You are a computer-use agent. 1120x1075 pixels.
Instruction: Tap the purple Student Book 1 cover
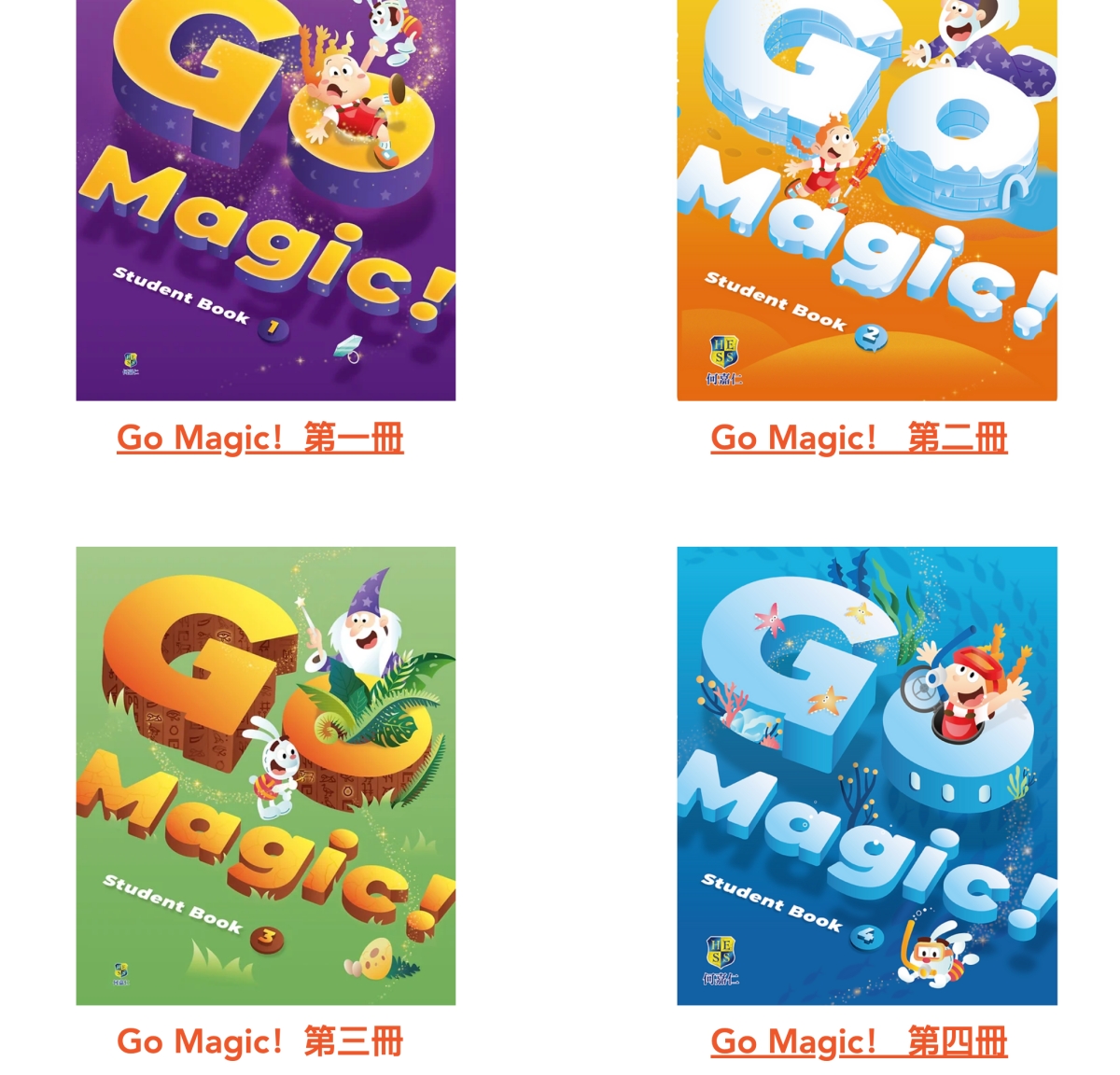click(x=266, y=200)
